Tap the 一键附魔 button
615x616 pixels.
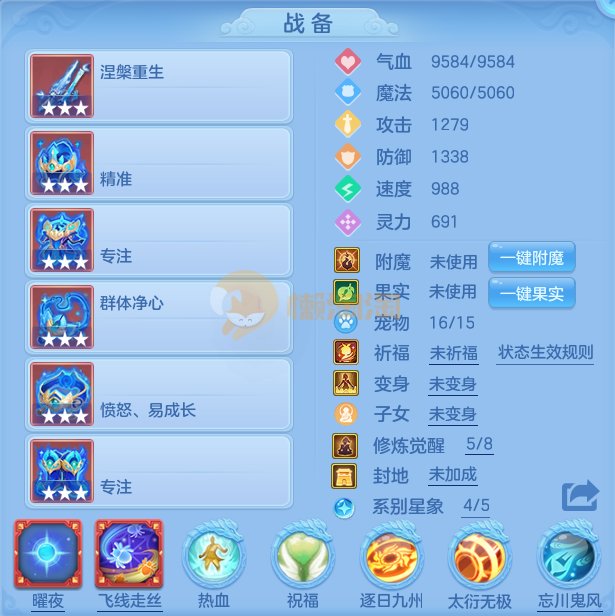[x=532, y=258]
